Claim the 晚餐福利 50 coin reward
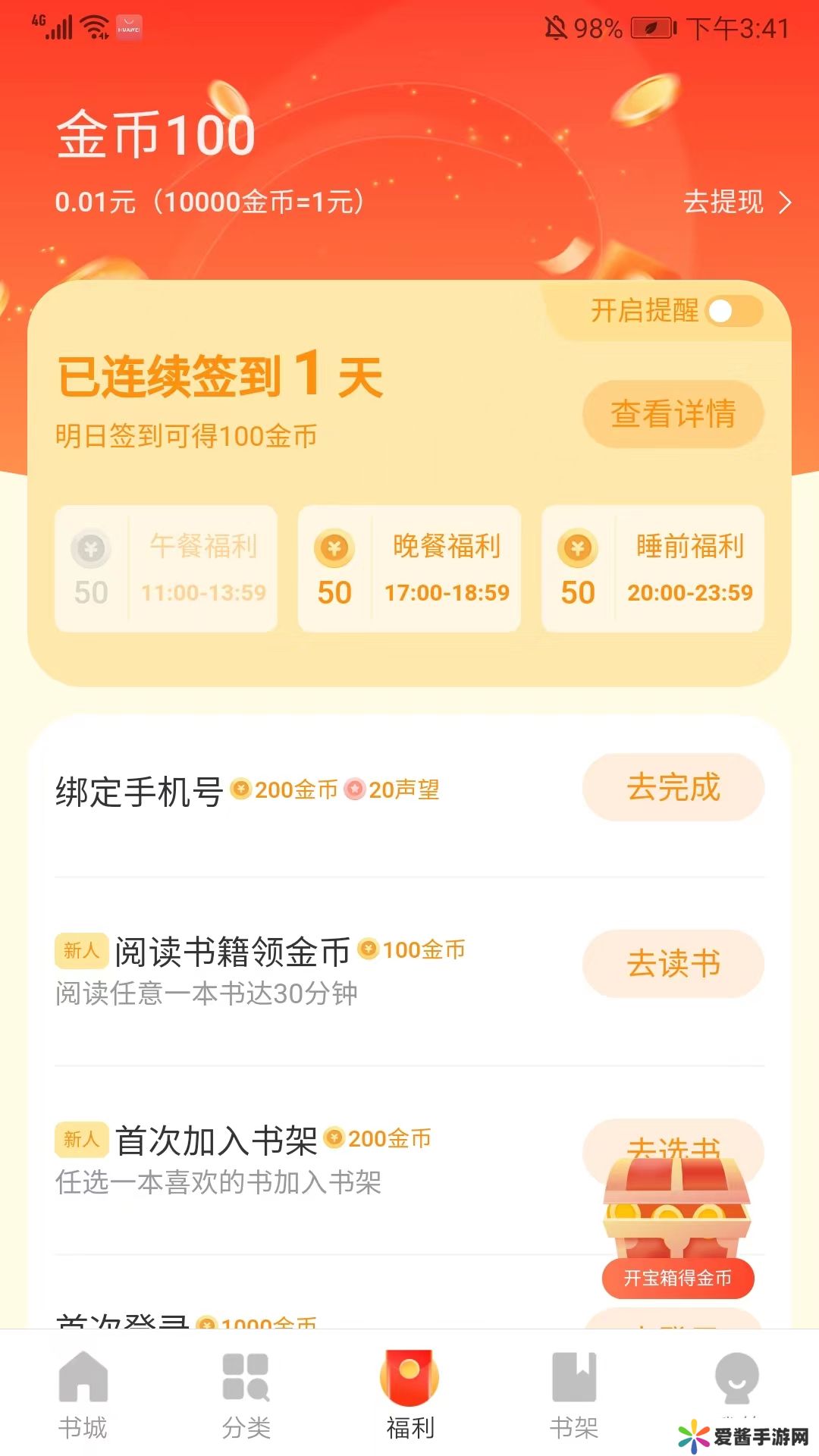Image resolution: width=819 pixels, height=1456 pixels. [409, 569]
